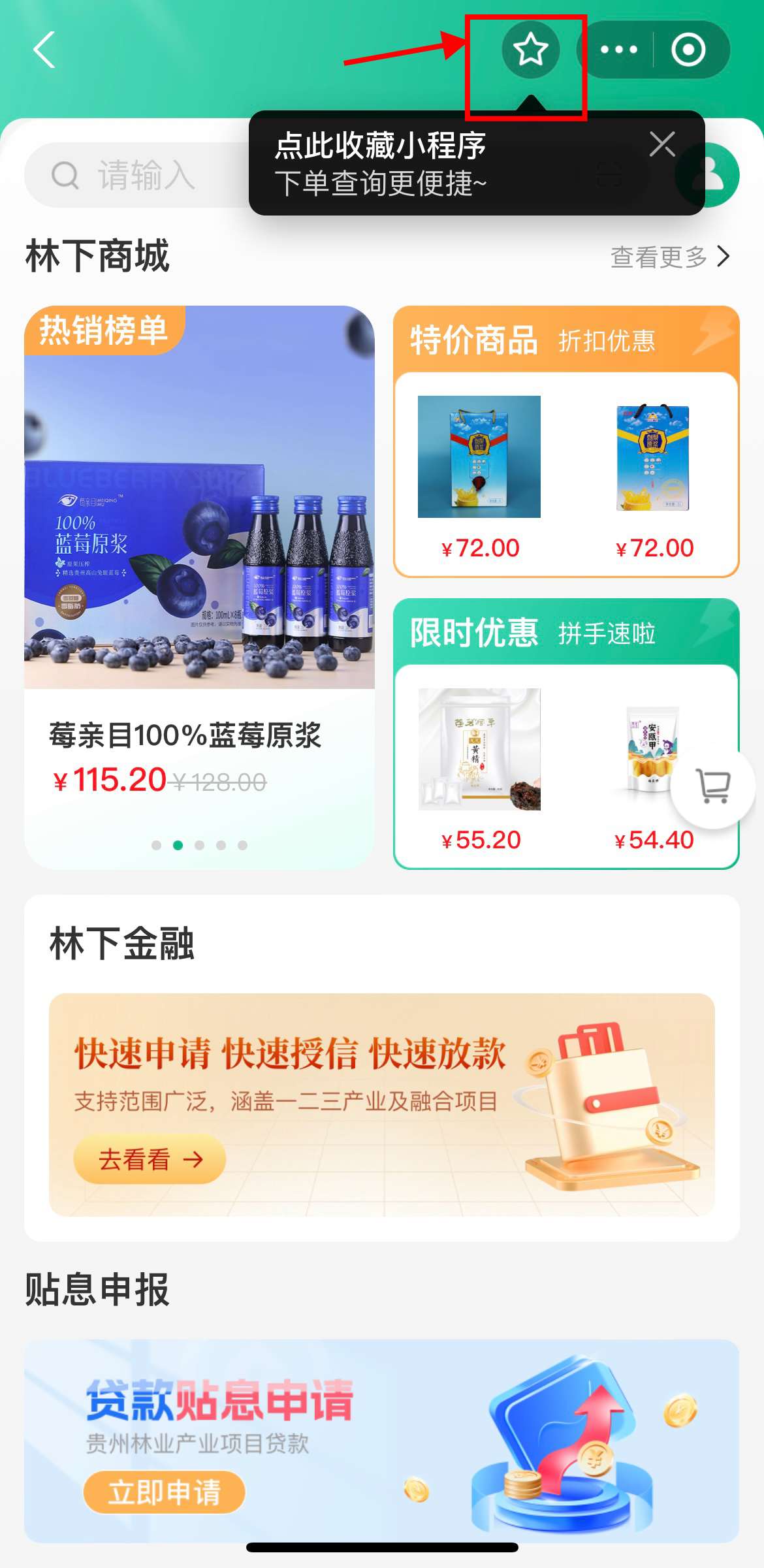
Task: Open 查看更多 in 林下商城
Action: point(670,257)
